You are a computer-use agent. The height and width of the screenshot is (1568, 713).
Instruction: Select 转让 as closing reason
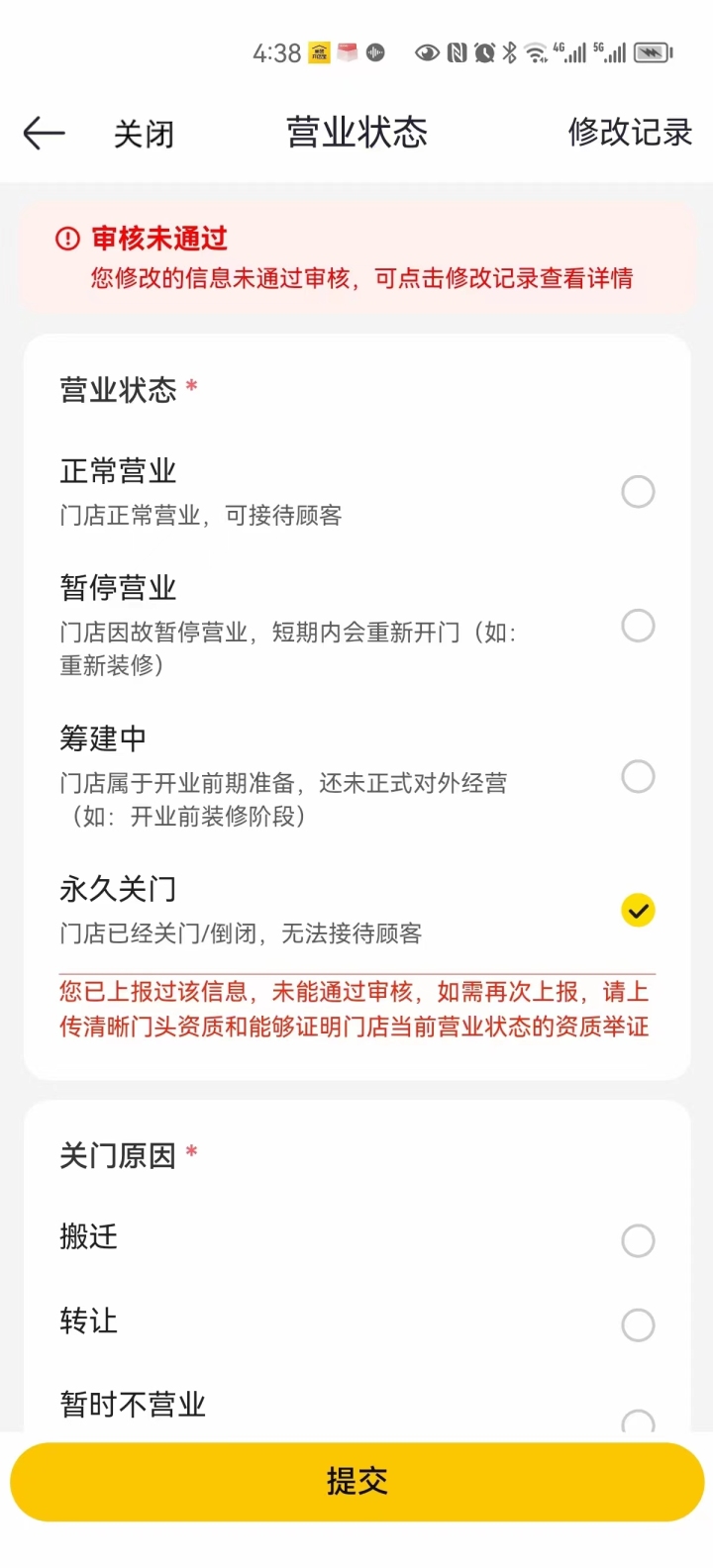coord(356,1323)
